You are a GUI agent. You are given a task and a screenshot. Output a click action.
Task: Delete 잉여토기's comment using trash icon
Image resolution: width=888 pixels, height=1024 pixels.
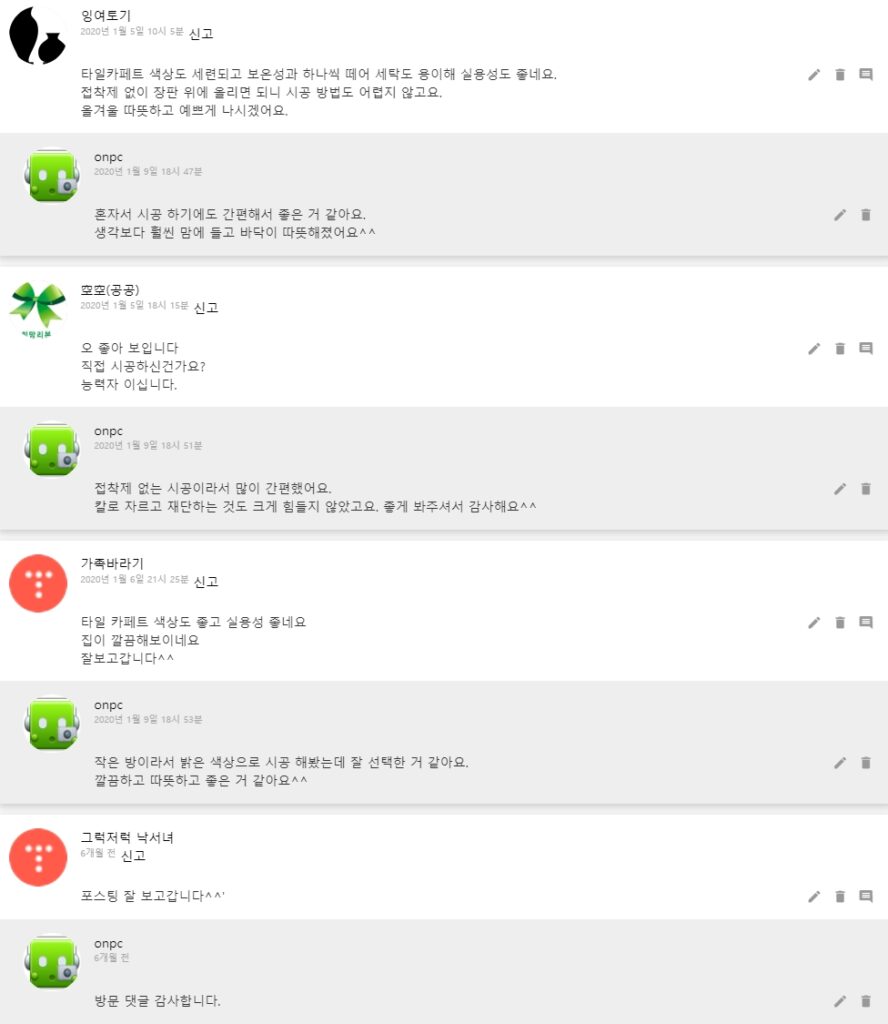[840, 74]
